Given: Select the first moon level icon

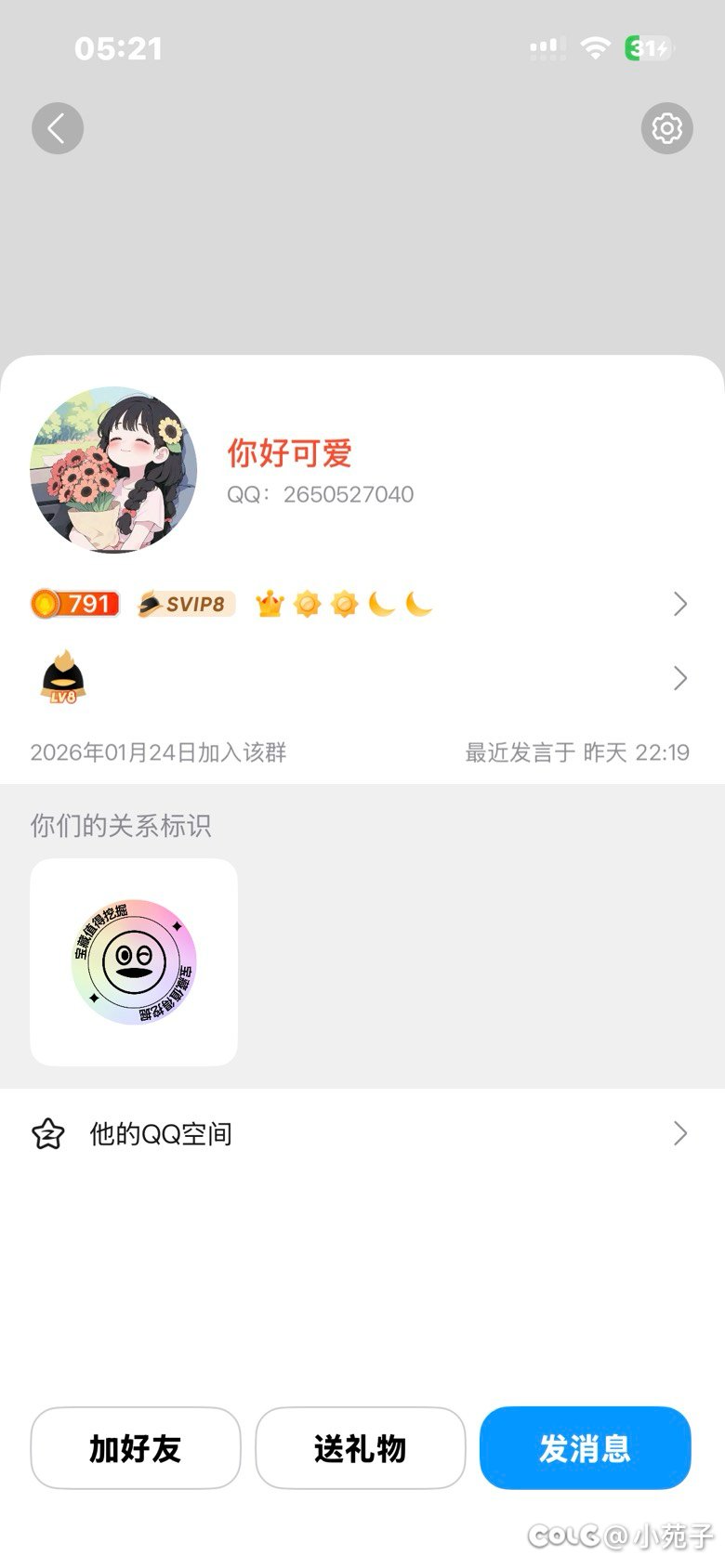Looking at the screenshot, I should pos(382,604).
